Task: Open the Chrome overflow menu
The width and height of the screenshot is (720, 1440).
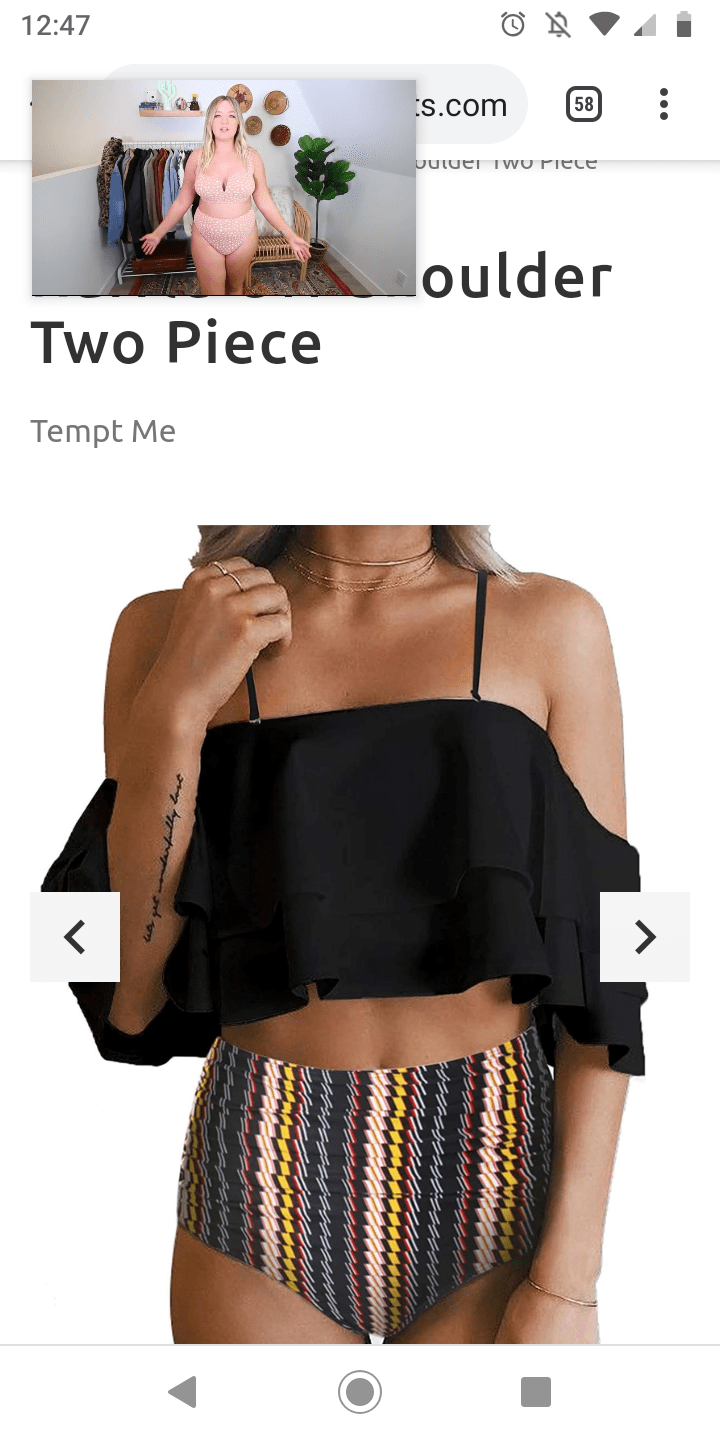Action: pyautogui.click(x=663, y=104)
